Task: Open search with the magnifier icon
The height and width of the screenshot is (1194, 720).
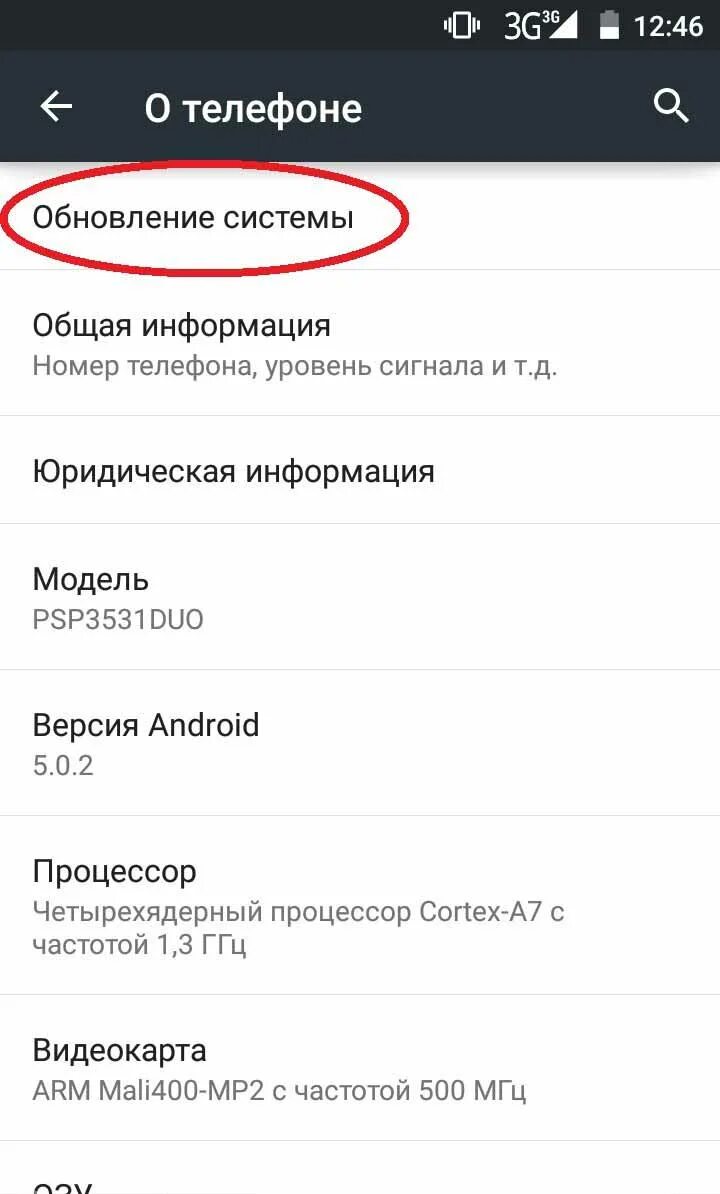Action: tap(671, 106)
